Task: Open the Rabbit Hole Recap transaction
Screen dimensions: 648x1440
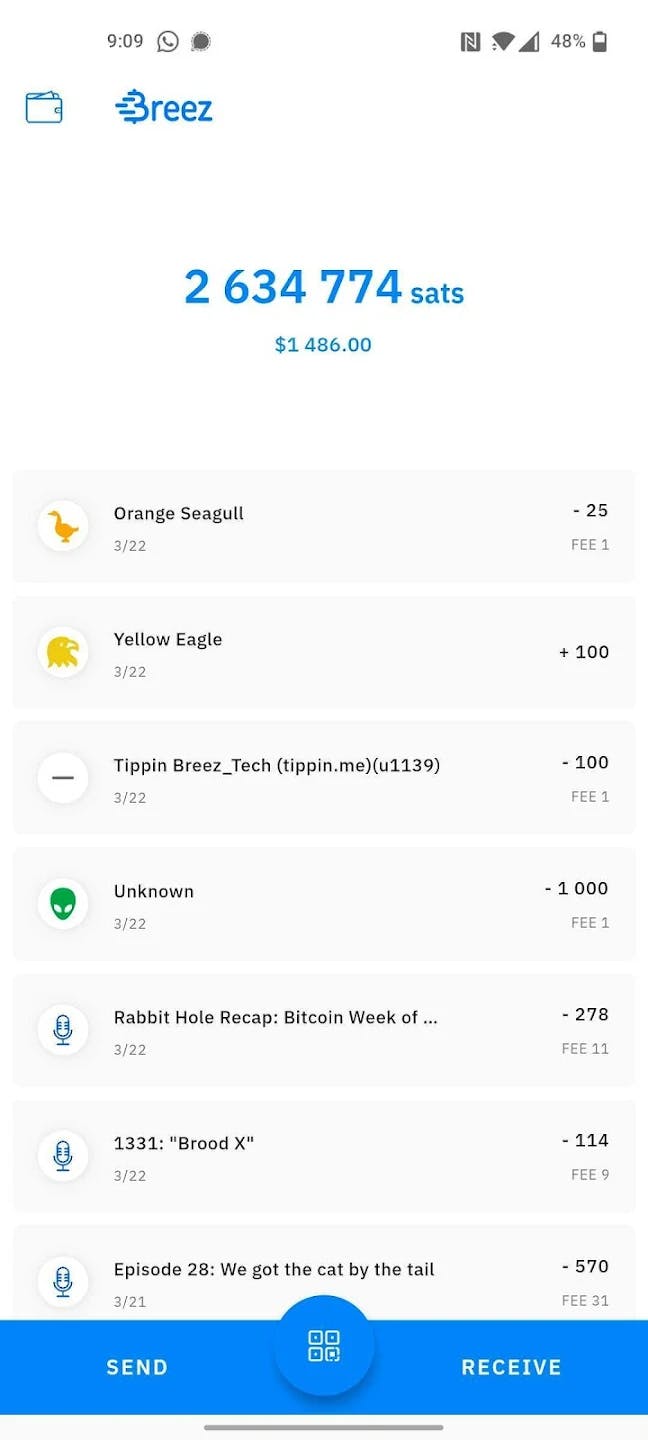Action: [324, 1030]
